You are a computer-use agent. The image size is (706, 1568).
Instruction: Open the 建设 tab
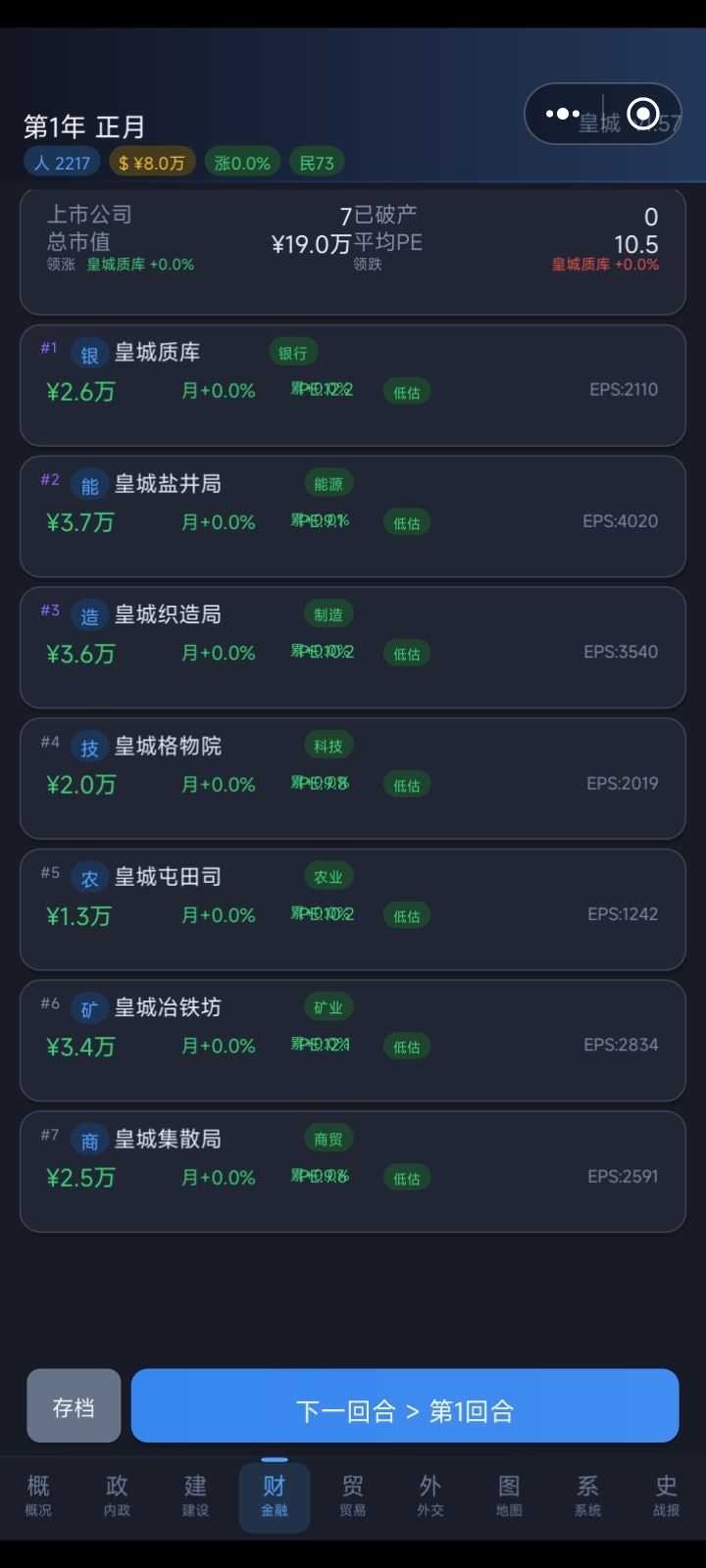coord(195,1495)
